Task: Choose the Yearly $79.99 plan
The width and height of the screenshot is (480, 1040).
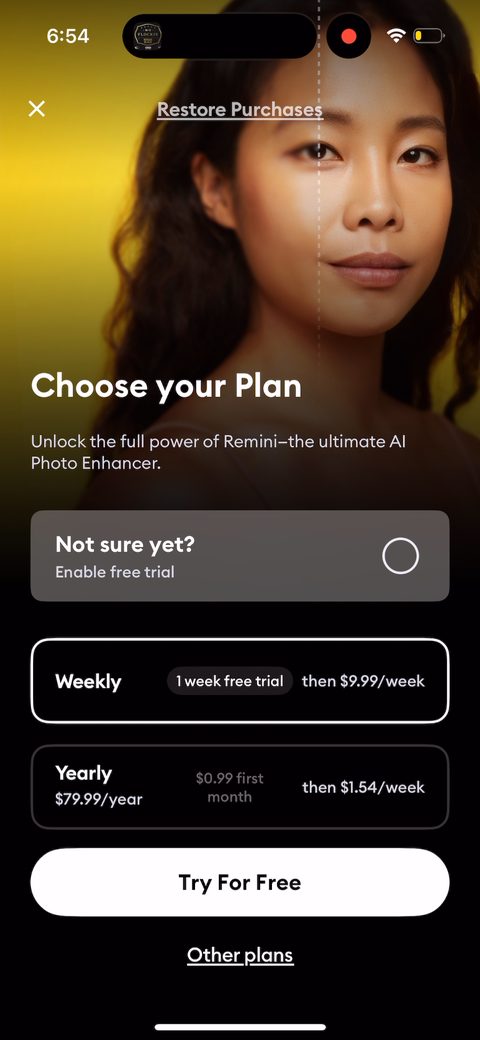Action: [x=240, y=787]
